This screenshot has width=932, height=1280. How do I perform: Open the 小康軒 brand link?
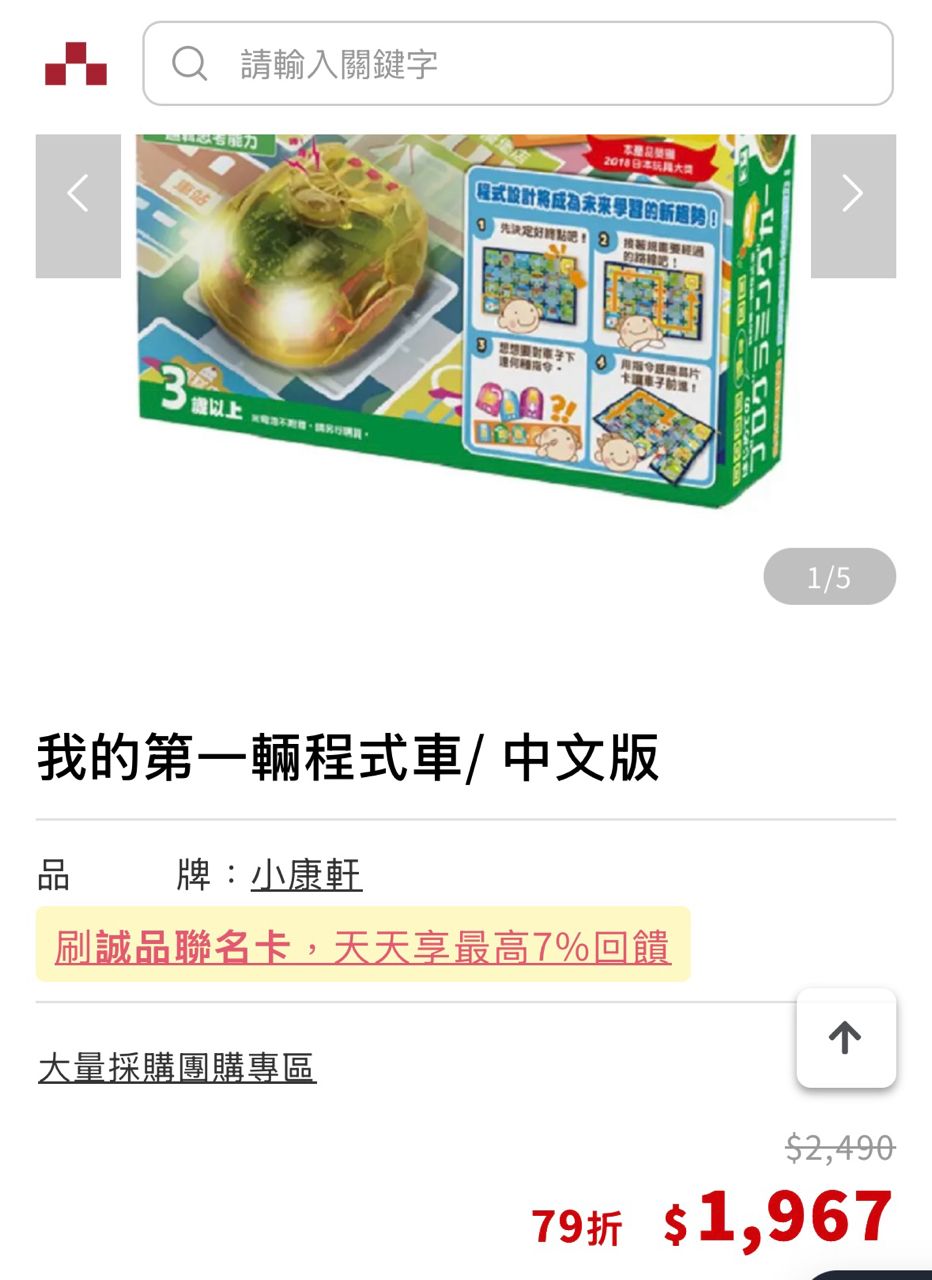click(x=306, y=875)
